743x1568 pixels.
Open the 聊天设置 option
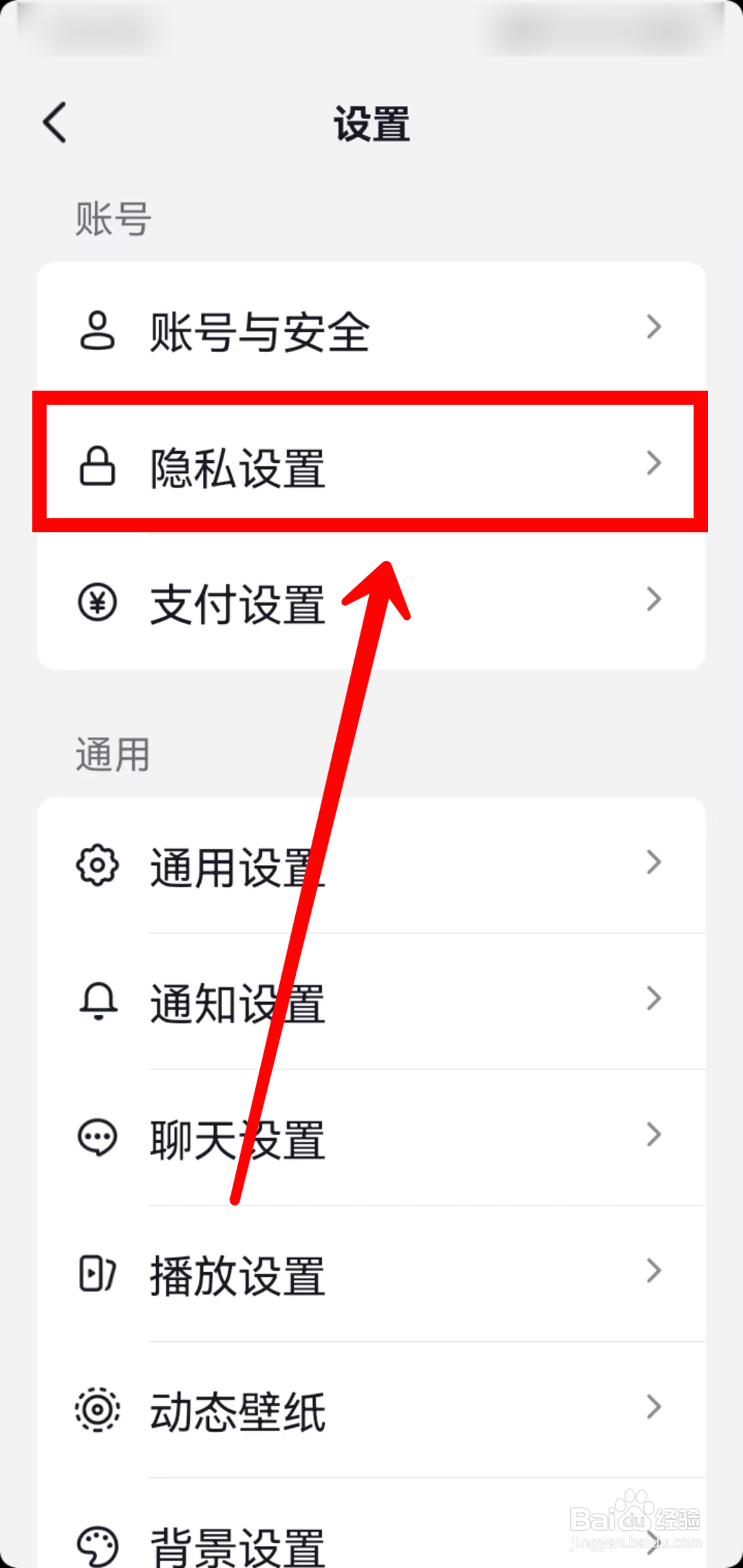[371, 1137]
